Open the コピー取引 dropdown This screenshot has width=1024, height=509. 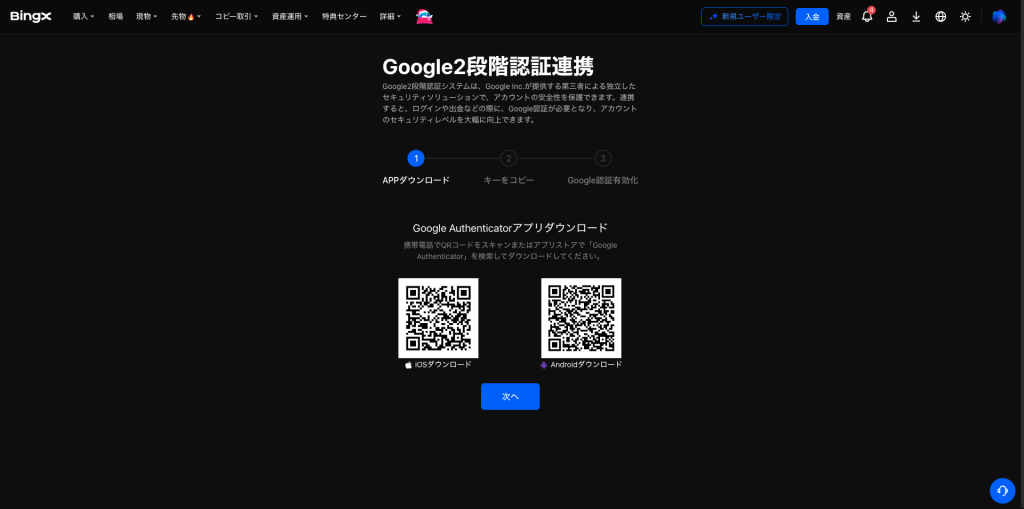[236, 17]
